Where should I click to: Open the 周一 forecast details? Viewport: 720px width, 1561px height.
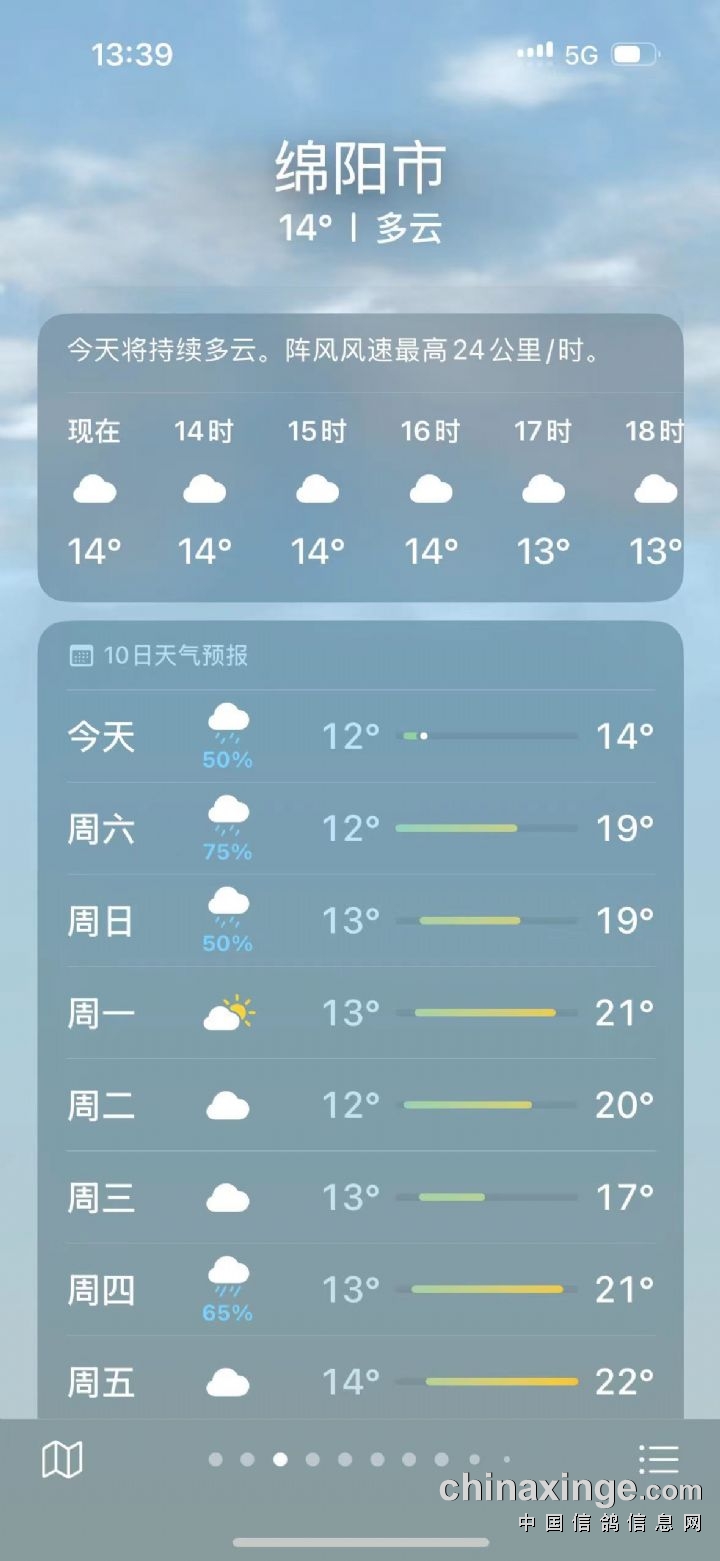[x=360, y=1013]
